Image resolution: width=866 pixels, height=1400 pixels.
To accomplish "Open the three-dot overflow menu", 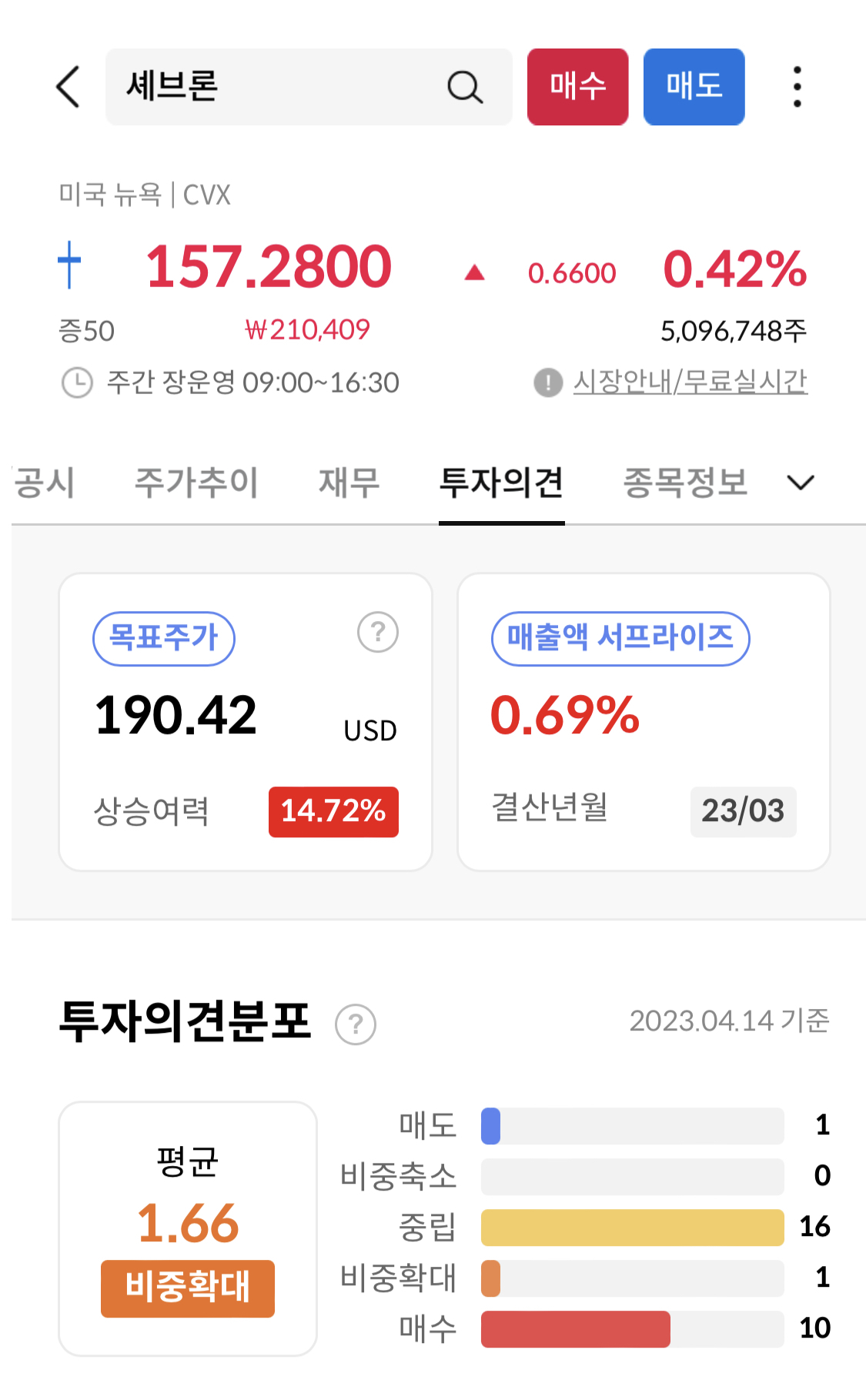I will (797, 85).
